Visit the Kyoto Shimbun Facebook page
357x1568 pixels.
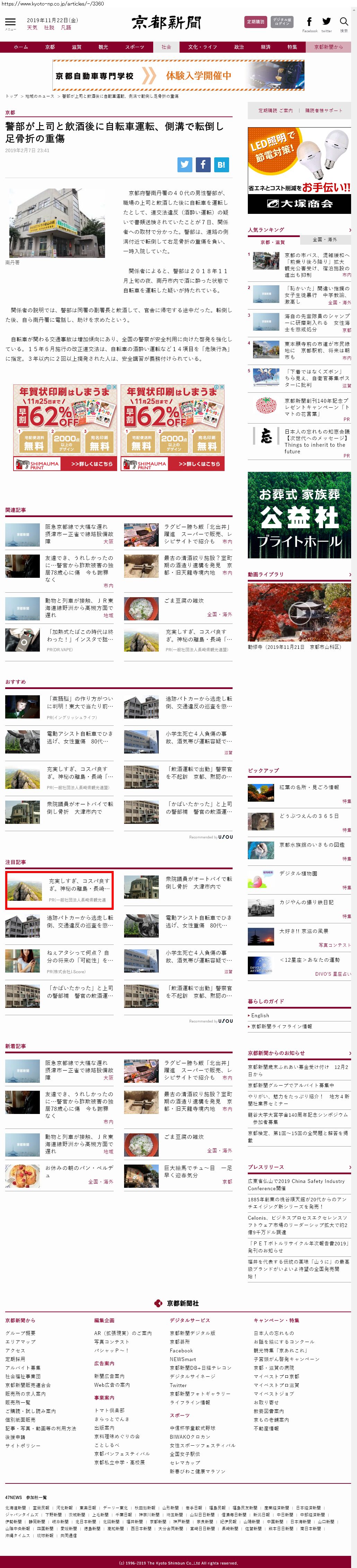click(x=310, y=23)
